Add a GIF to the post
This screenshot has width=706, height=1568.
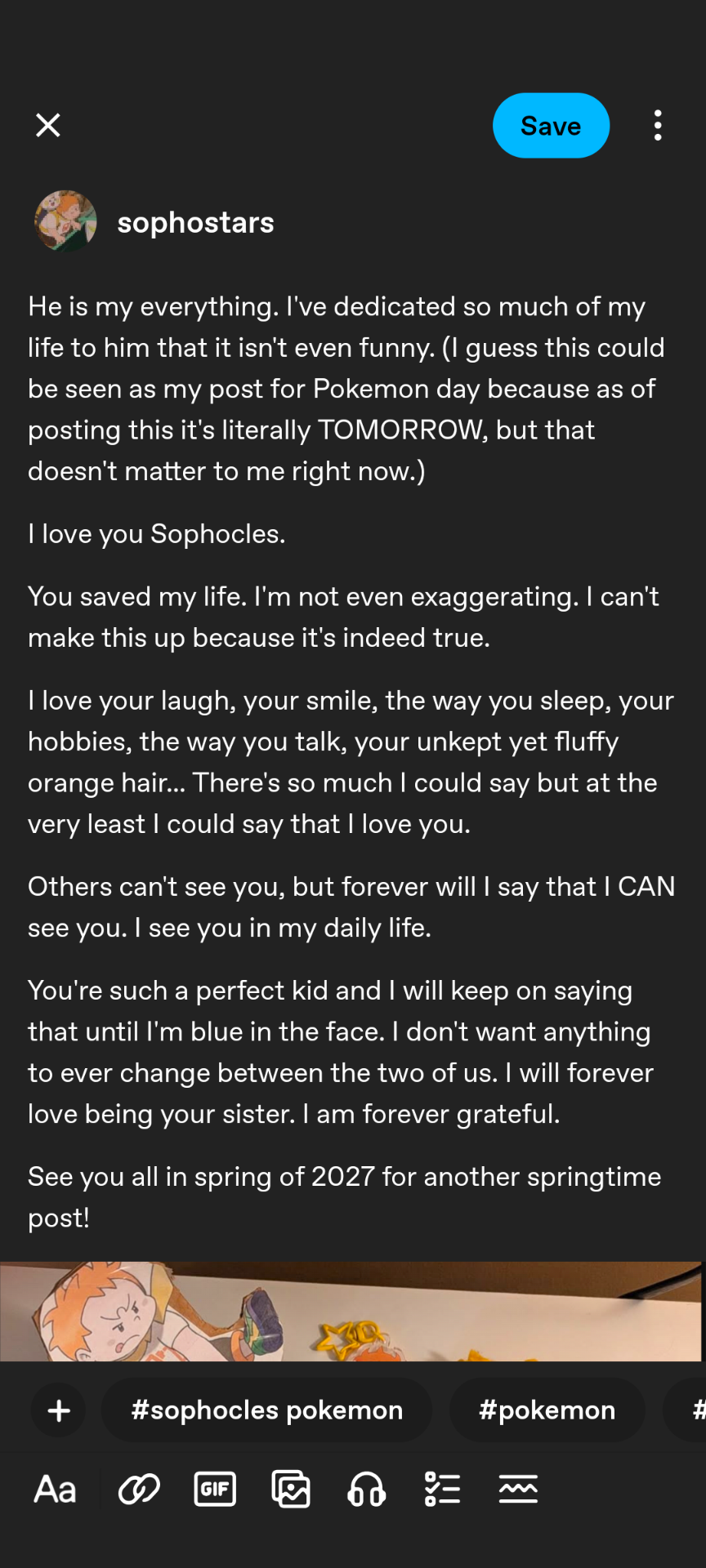(x=215, y=1490)
